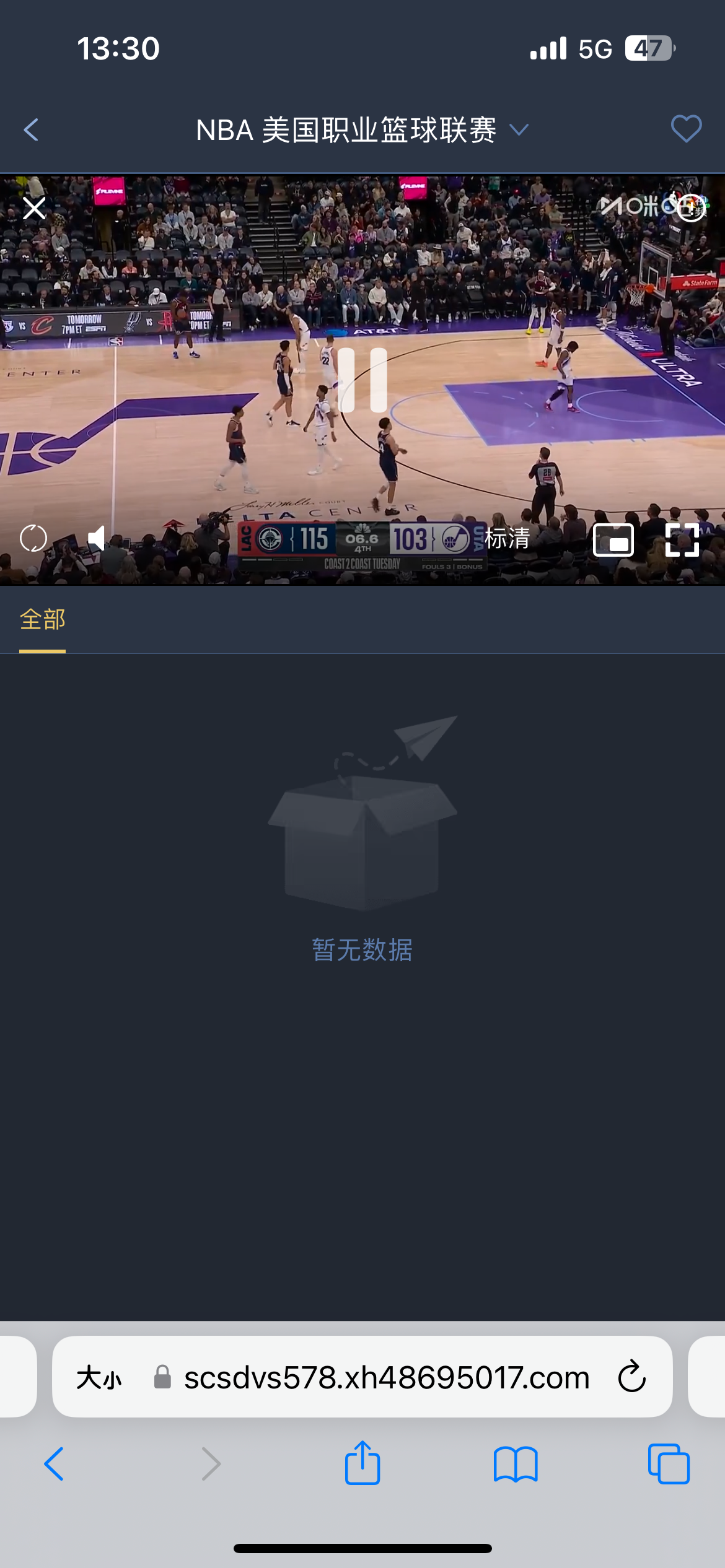Open the 大小 page settings menu
The height and width of the screenshot is (1568, 725).
pos(99,1379)
